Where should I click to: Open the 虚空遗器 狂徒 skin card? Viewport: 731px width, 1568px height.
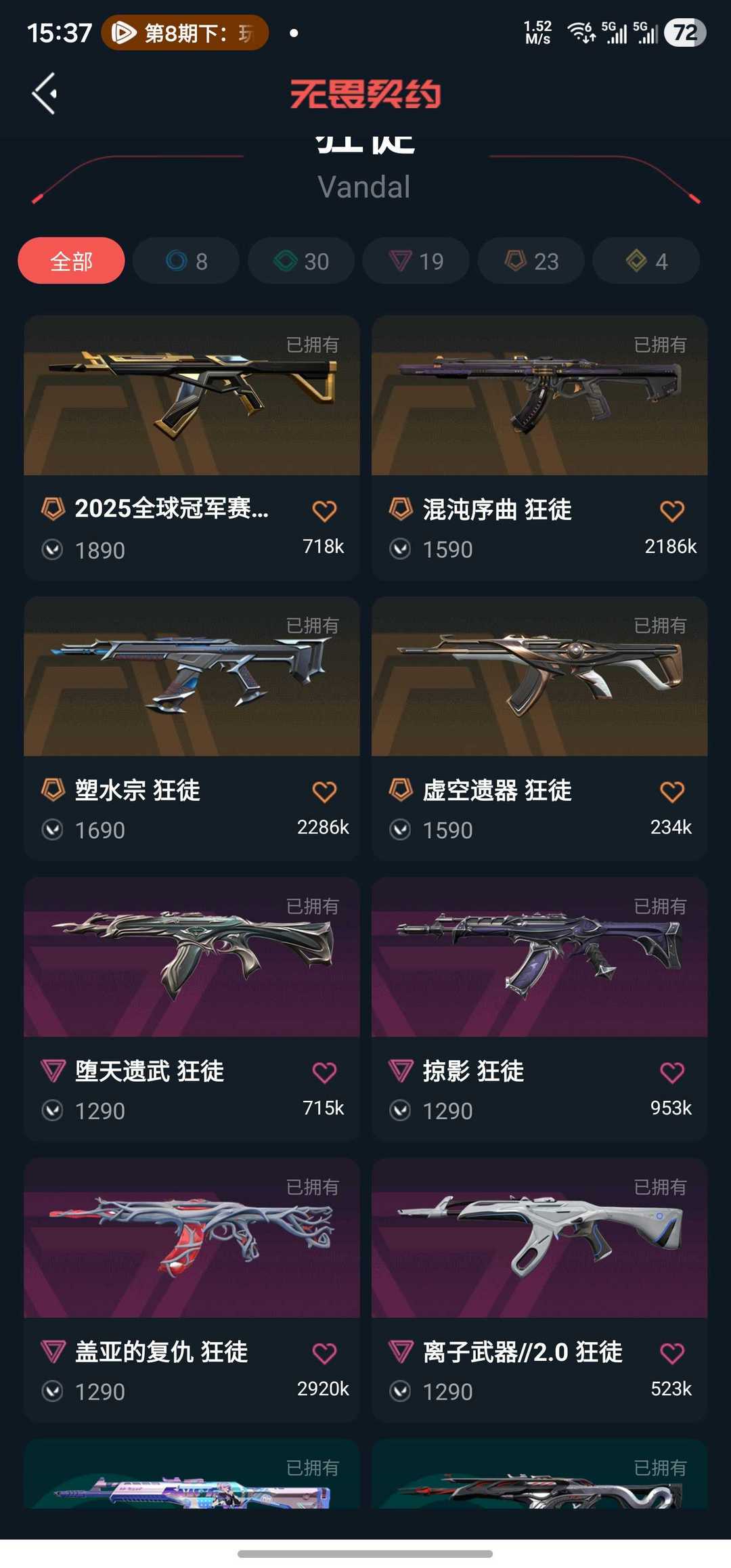click(539, 677)
